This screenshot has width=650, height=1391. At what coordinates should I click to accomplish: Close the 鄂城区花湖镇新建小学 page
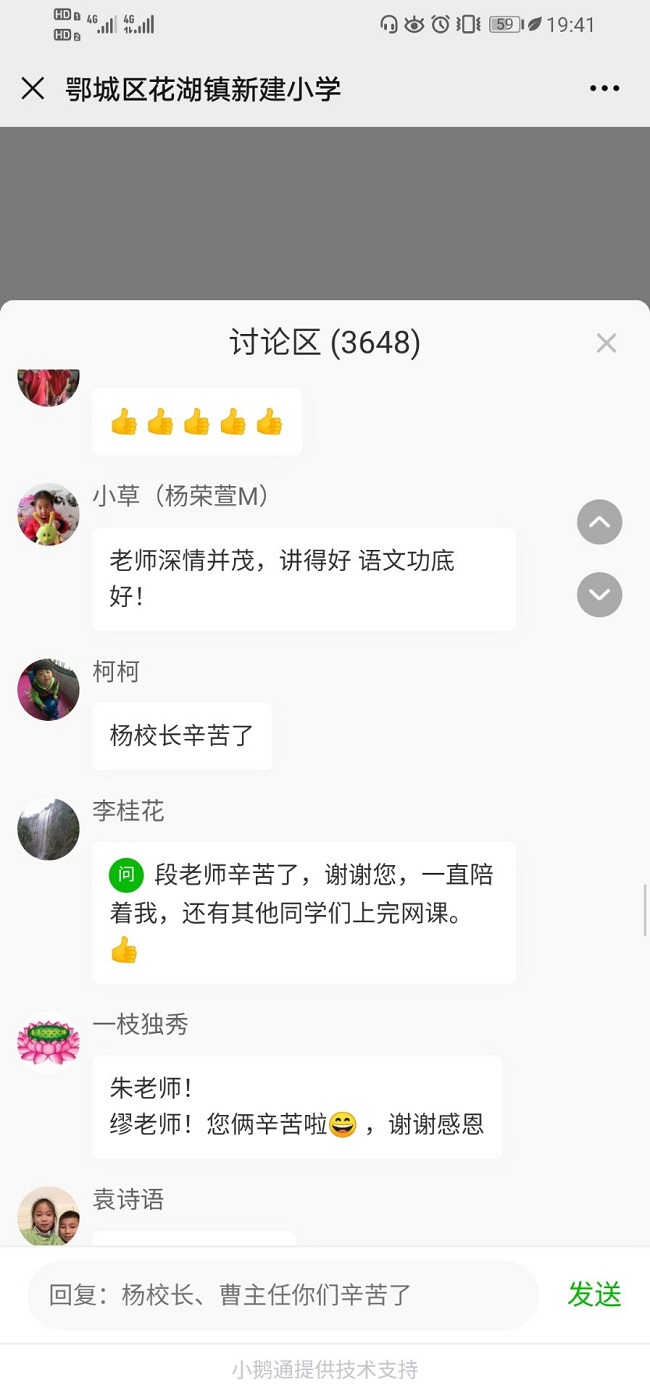tap(33, 89)
